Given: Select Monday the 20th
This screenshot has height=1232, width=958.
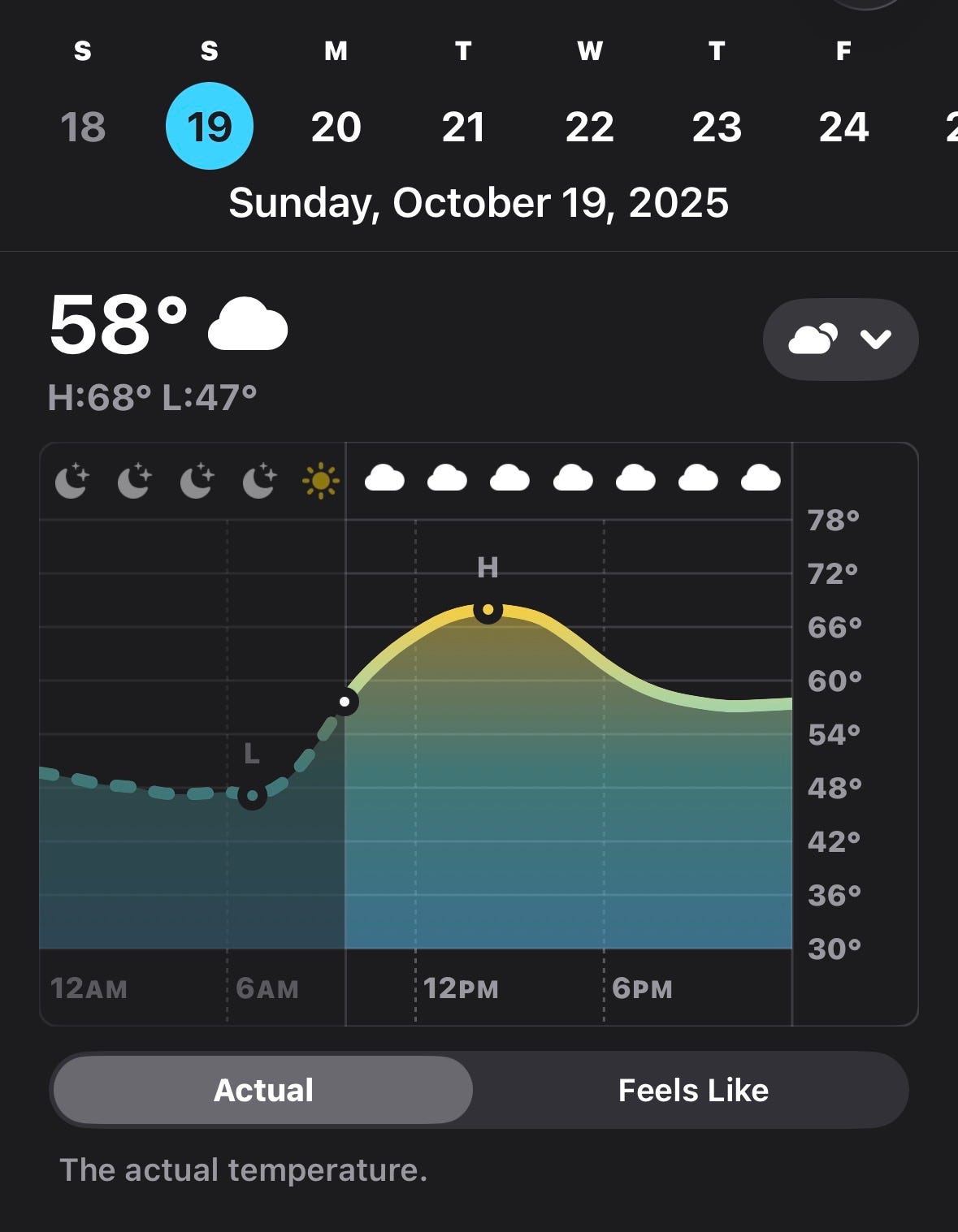Looking at the screenshot, I should coord(336,127).
